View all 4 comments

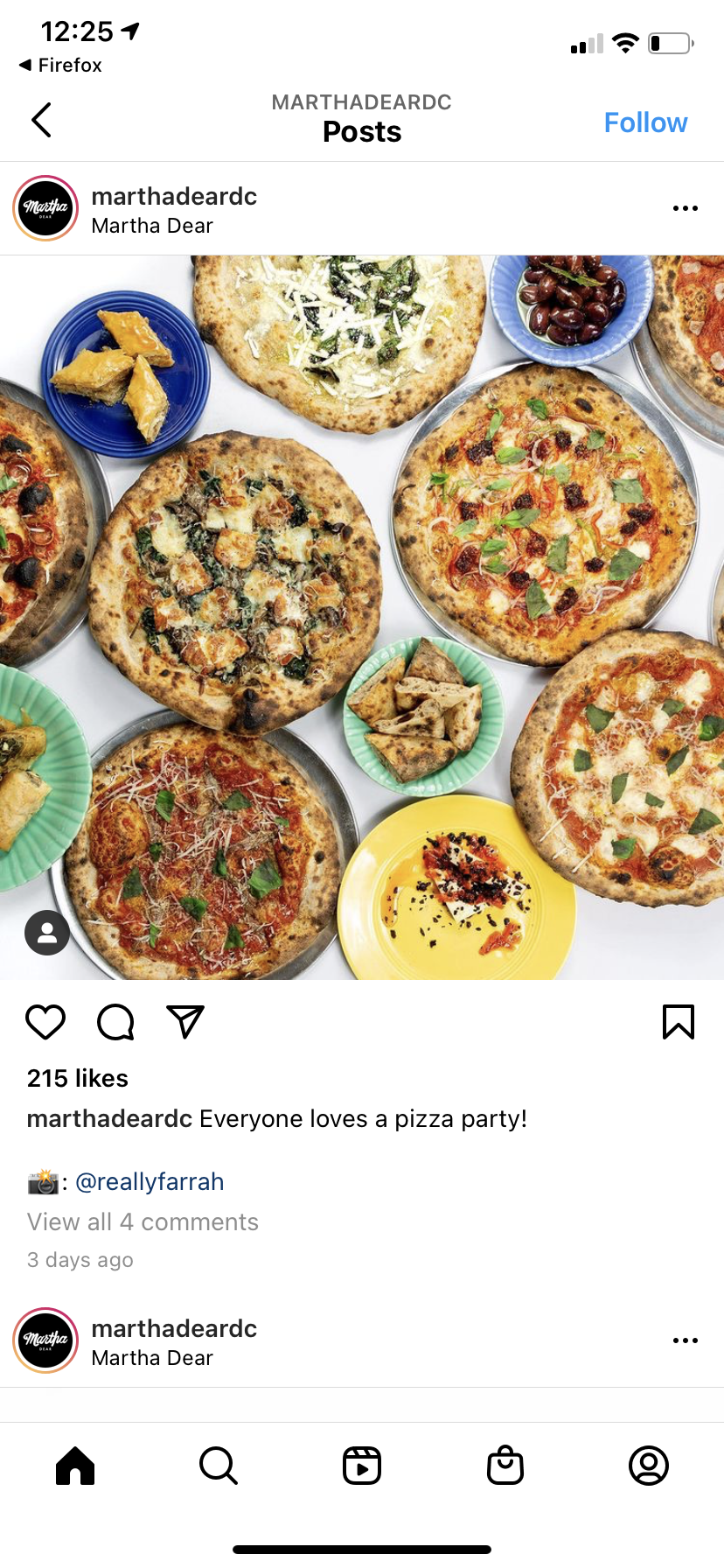[143, 1222]
